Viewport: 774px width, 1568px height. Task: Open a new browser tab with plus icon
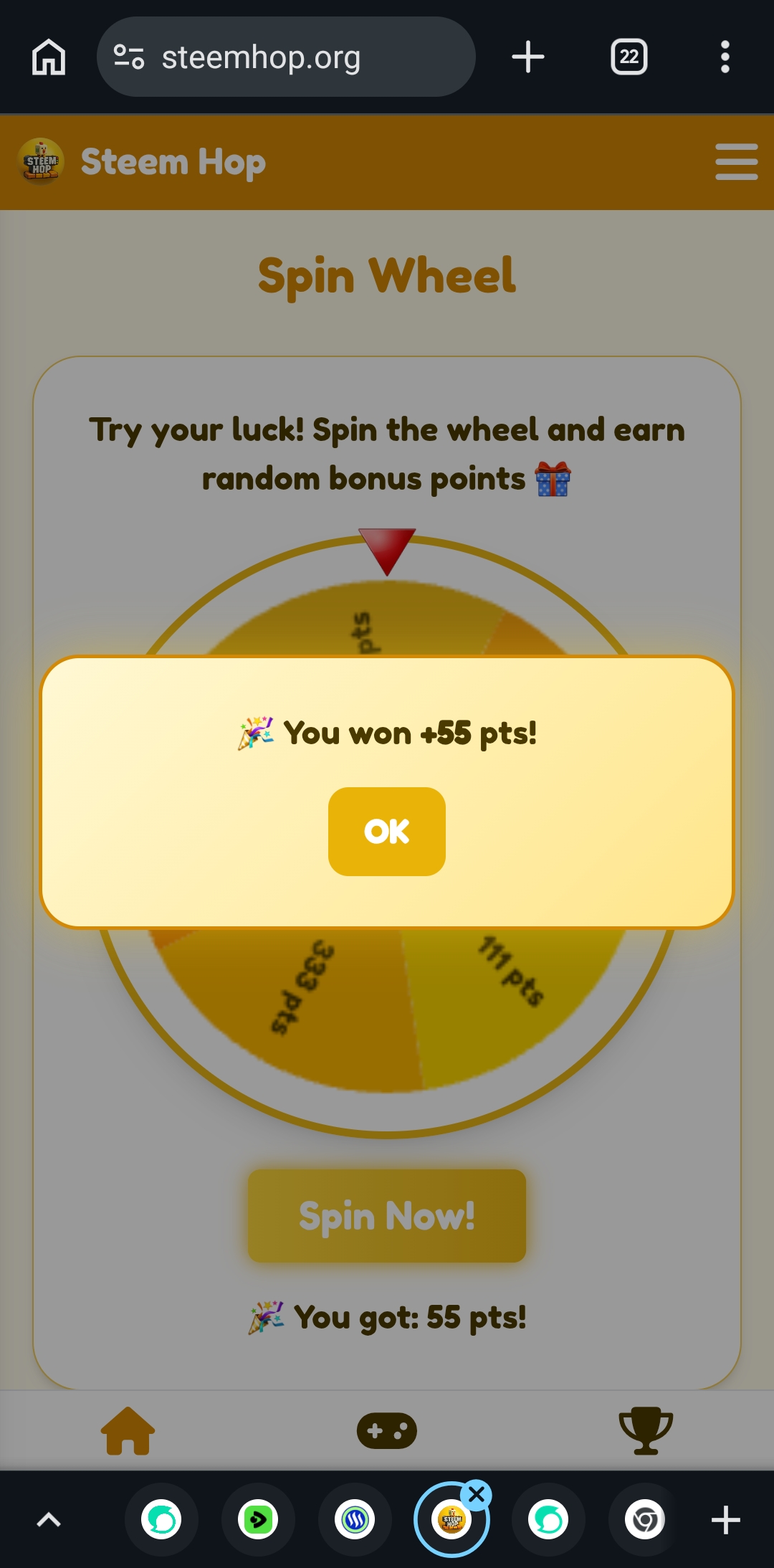pyautogui.click(x=528, y=57)
